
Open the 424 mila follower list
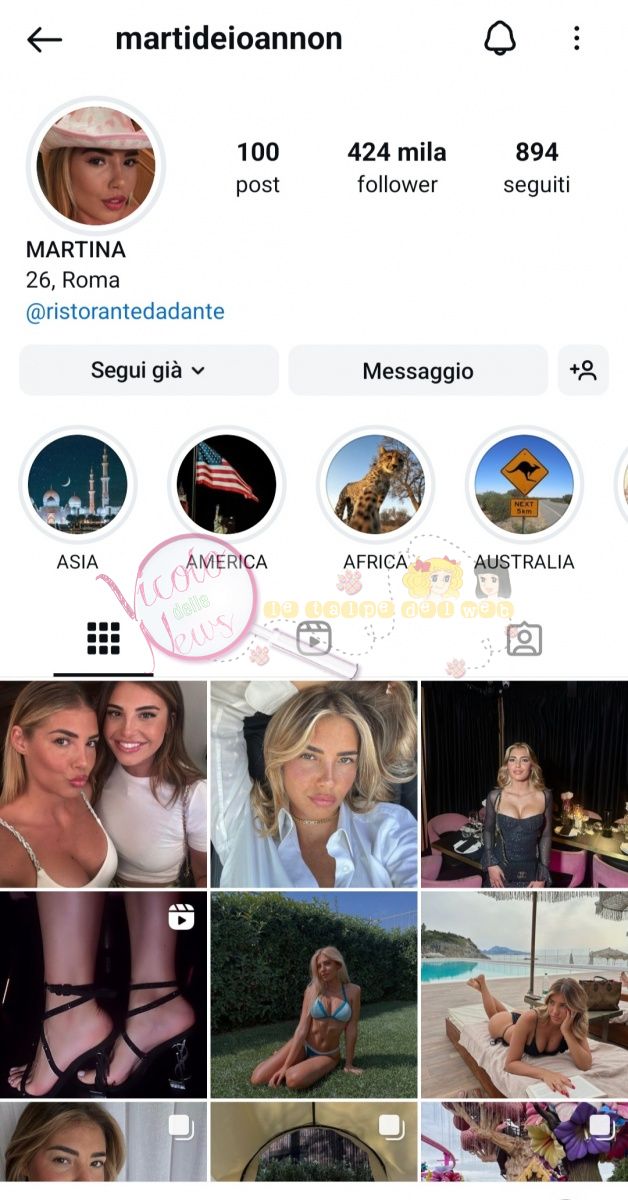(x=397, y=167)
